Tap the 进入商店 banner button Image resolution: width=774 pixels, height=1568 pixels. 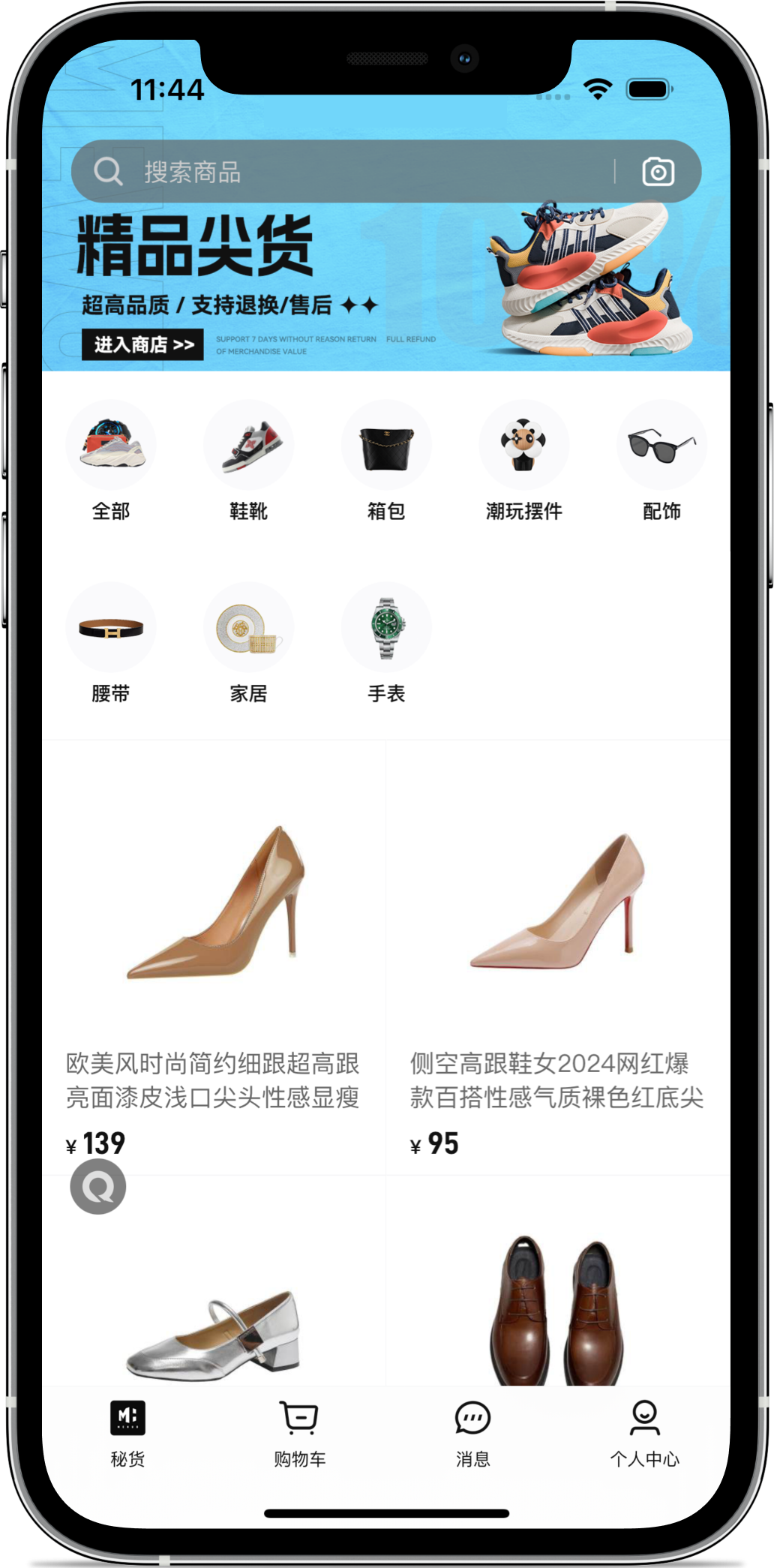coord(142,344)
